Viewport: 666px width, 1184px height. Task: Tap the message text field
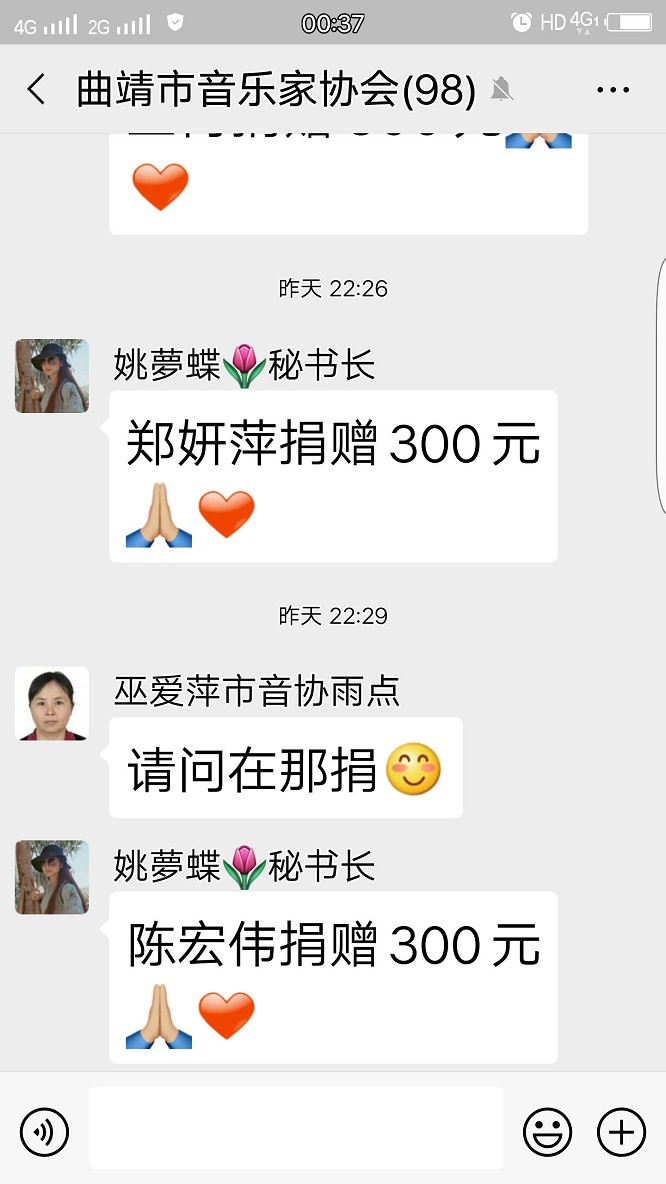coord(295,1128)
